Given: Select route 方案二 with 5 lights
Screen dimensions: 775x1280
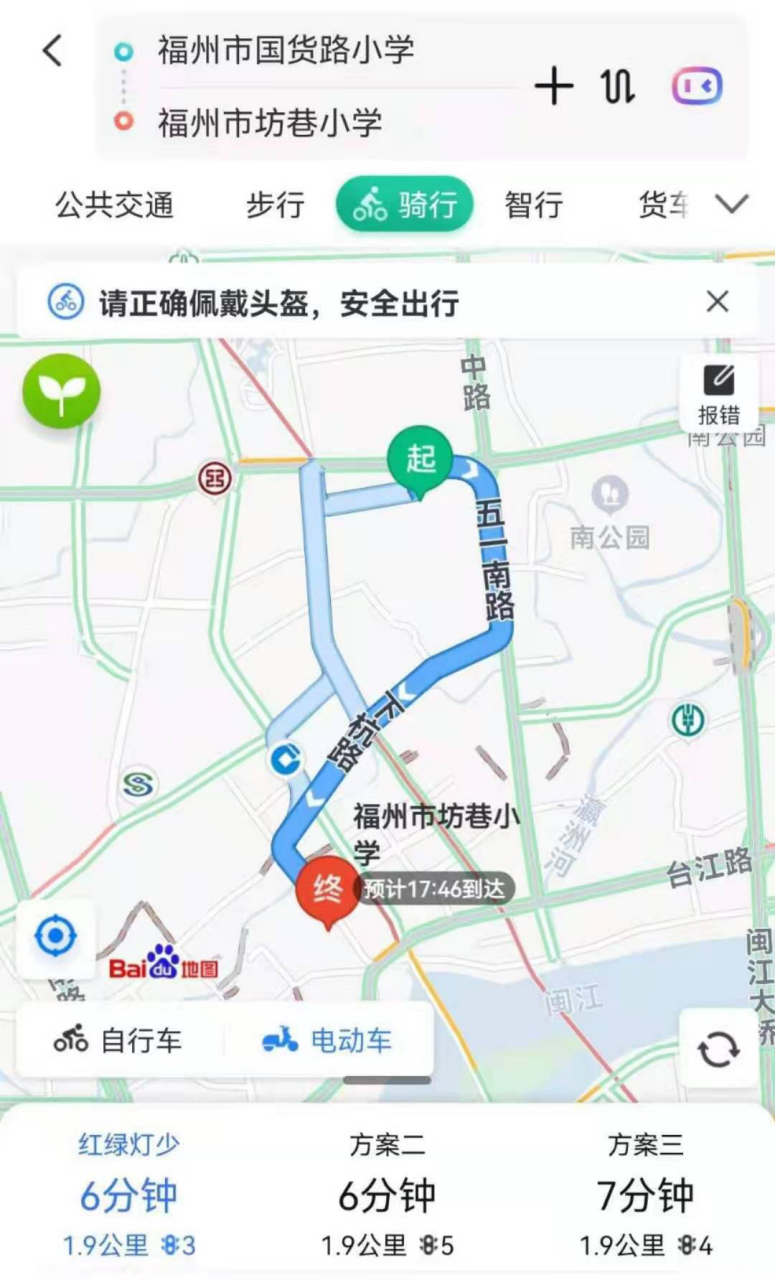Looking at the screenshot, I should (387, 1195).
